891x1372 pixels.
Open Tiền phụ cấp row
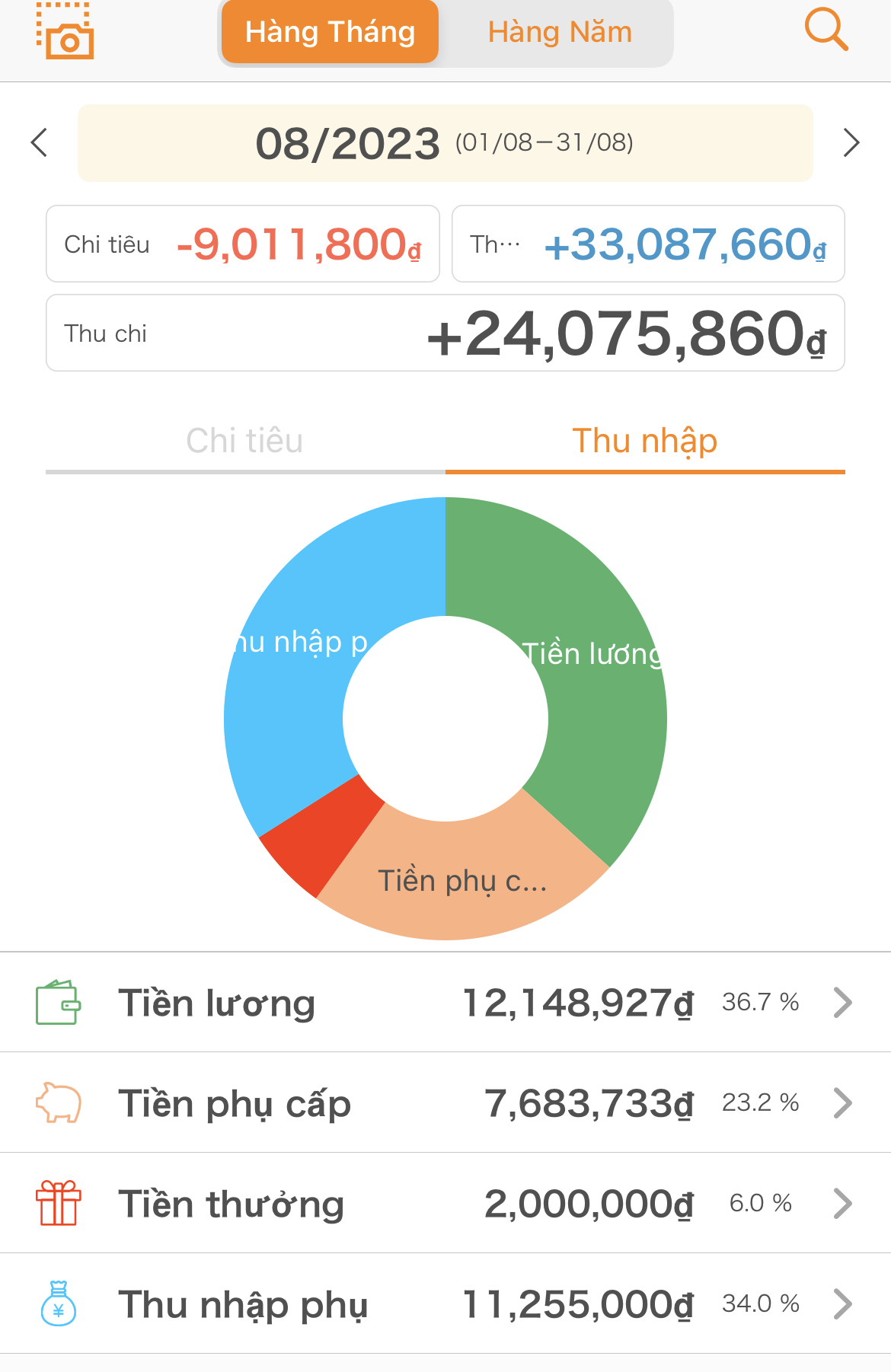click(x=445, y=1103)
